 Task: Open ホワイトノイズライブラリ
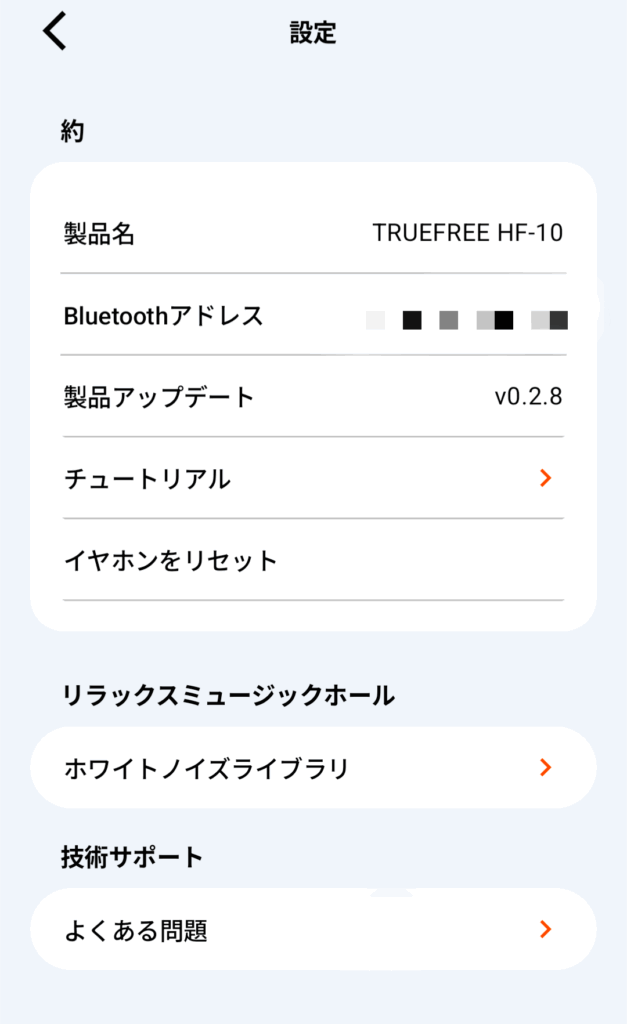[x=314, y=767]
